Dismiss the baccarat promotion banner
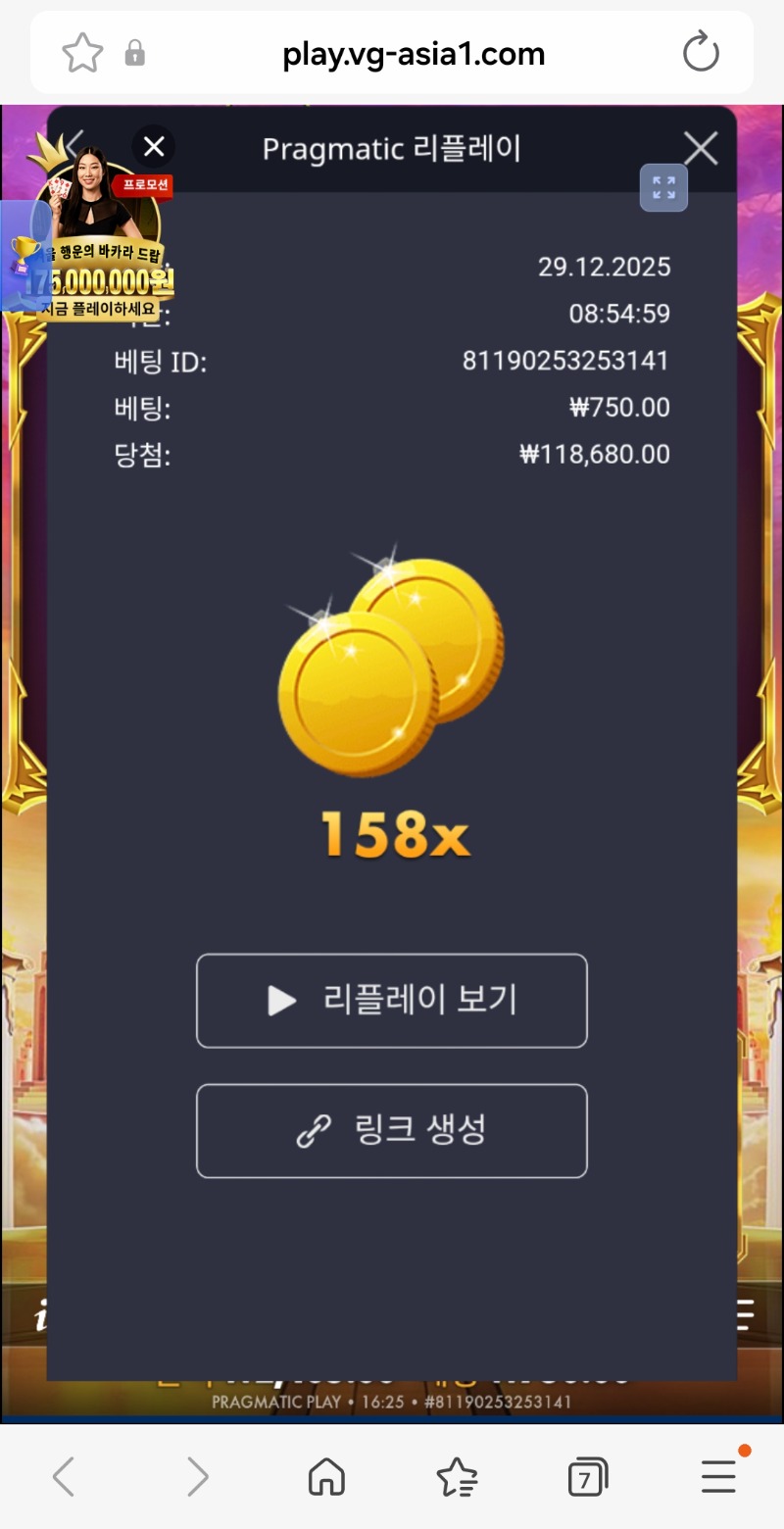 point(154,147)
